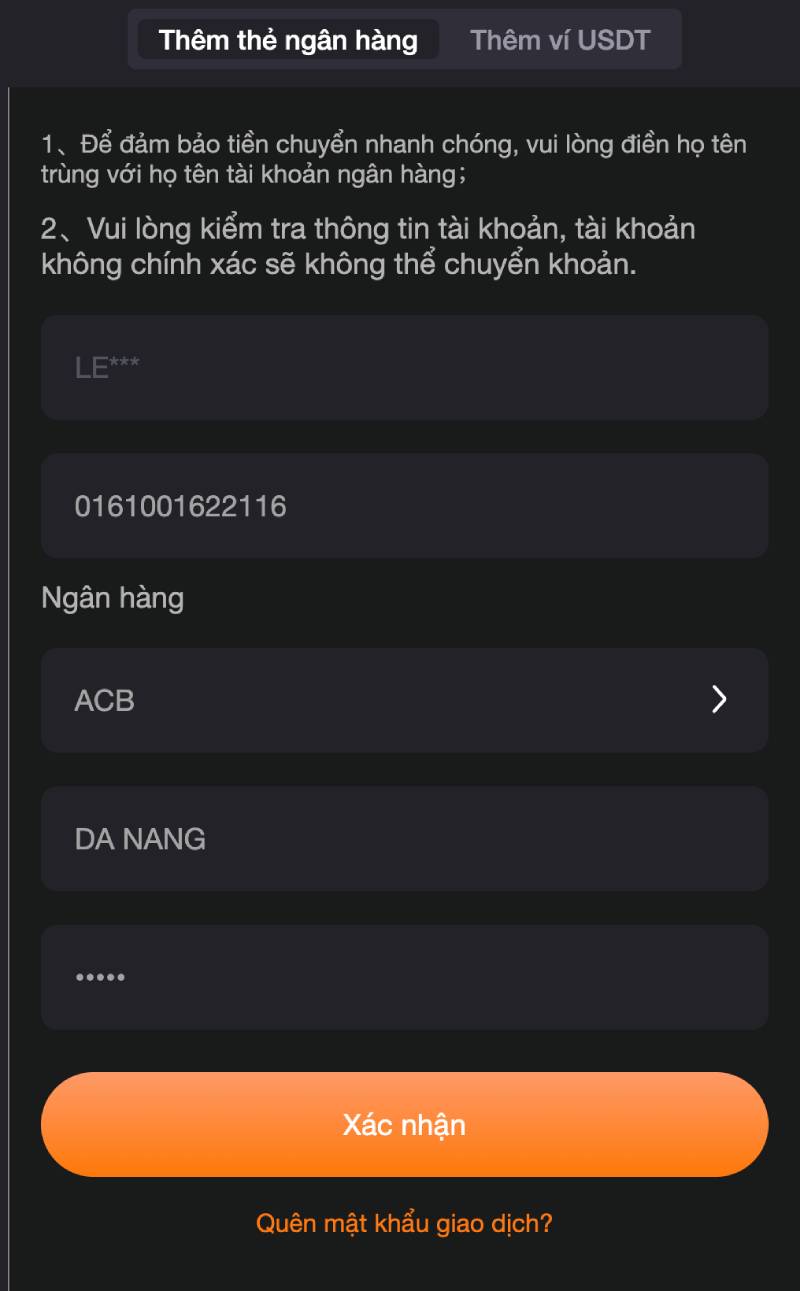The width and height of the screenshot is (800, 1291).
Task: Confirm with the Xác nhận button
Action: 404,1124
